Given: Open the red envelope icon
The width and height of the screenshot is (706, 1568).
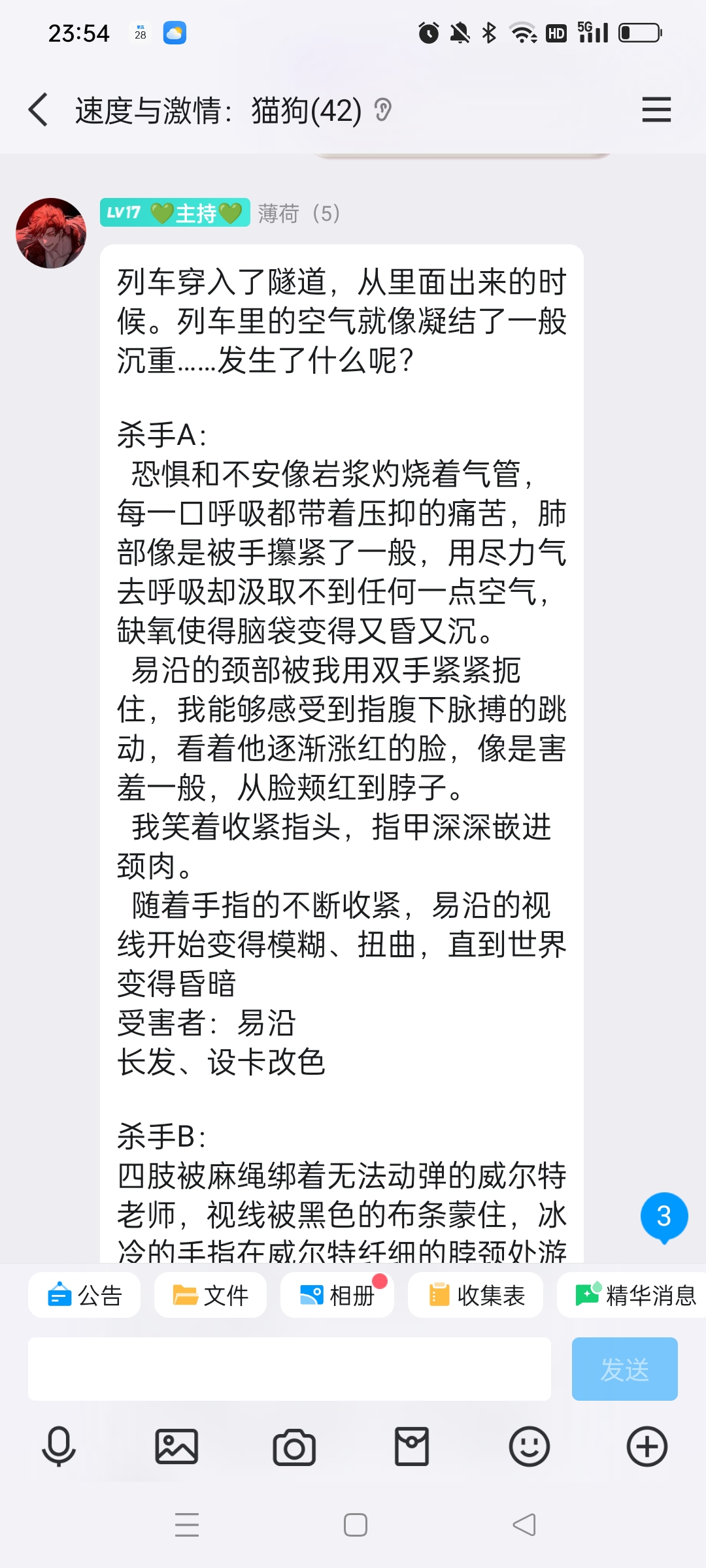Looking at the screenshot, I should [x=412, y=1446].
